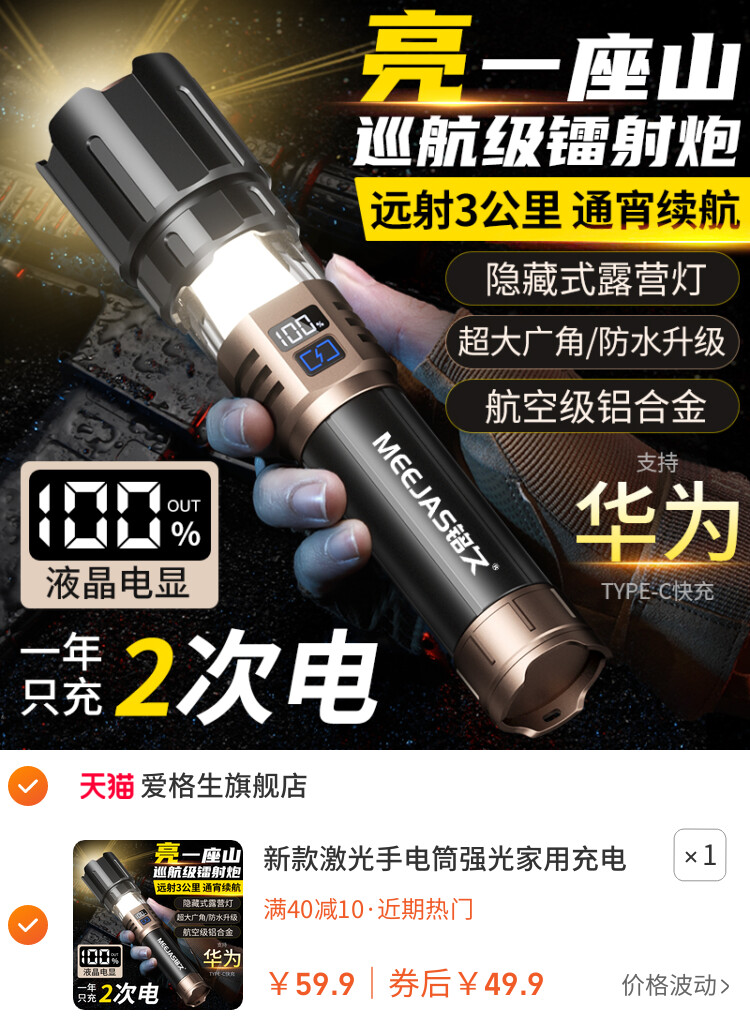Change the ×1 quantity selector
750x1030 pixels.
699,855
